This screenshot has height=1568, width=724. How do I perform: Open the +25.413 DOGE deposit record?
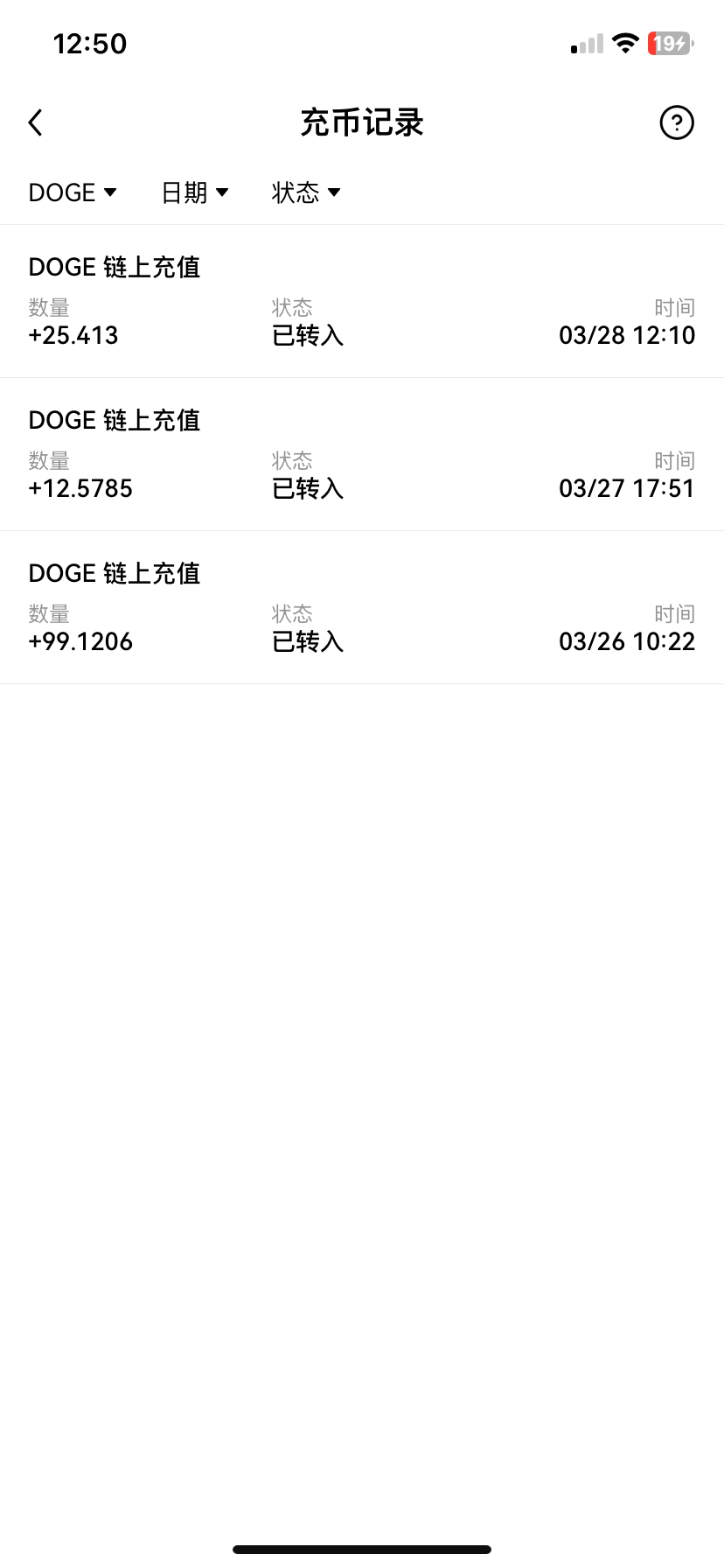[362, 301]
